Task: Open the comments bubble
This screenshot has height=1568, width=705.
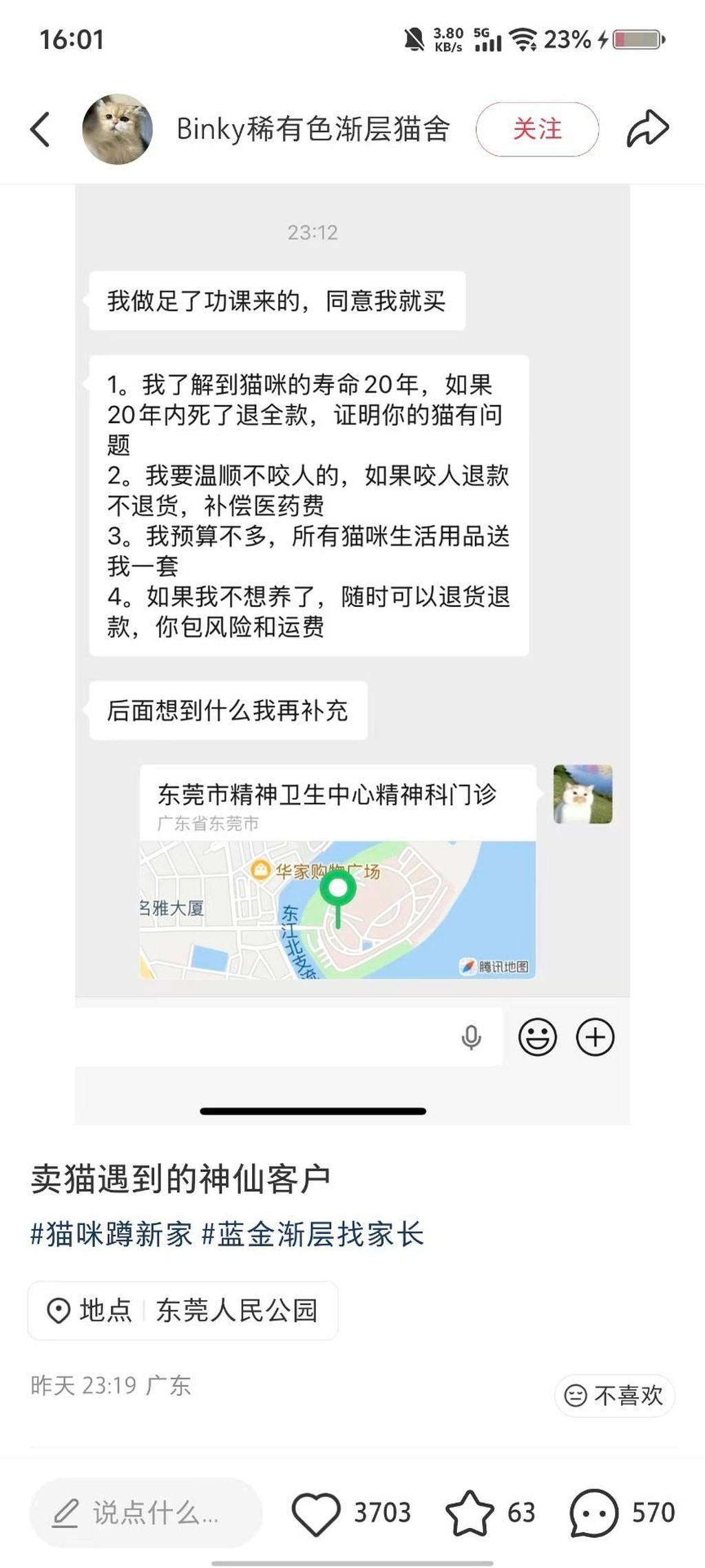Action: click(593, 1512)
